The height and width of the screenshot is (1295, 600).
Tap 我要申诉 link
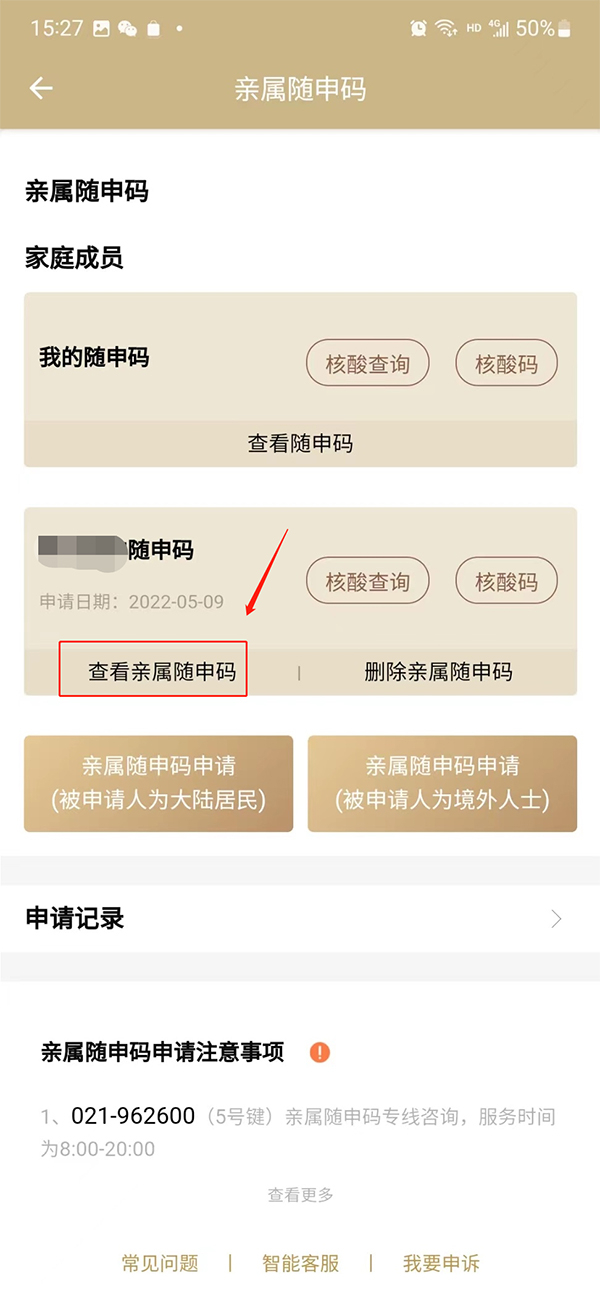pos(441,1263)
